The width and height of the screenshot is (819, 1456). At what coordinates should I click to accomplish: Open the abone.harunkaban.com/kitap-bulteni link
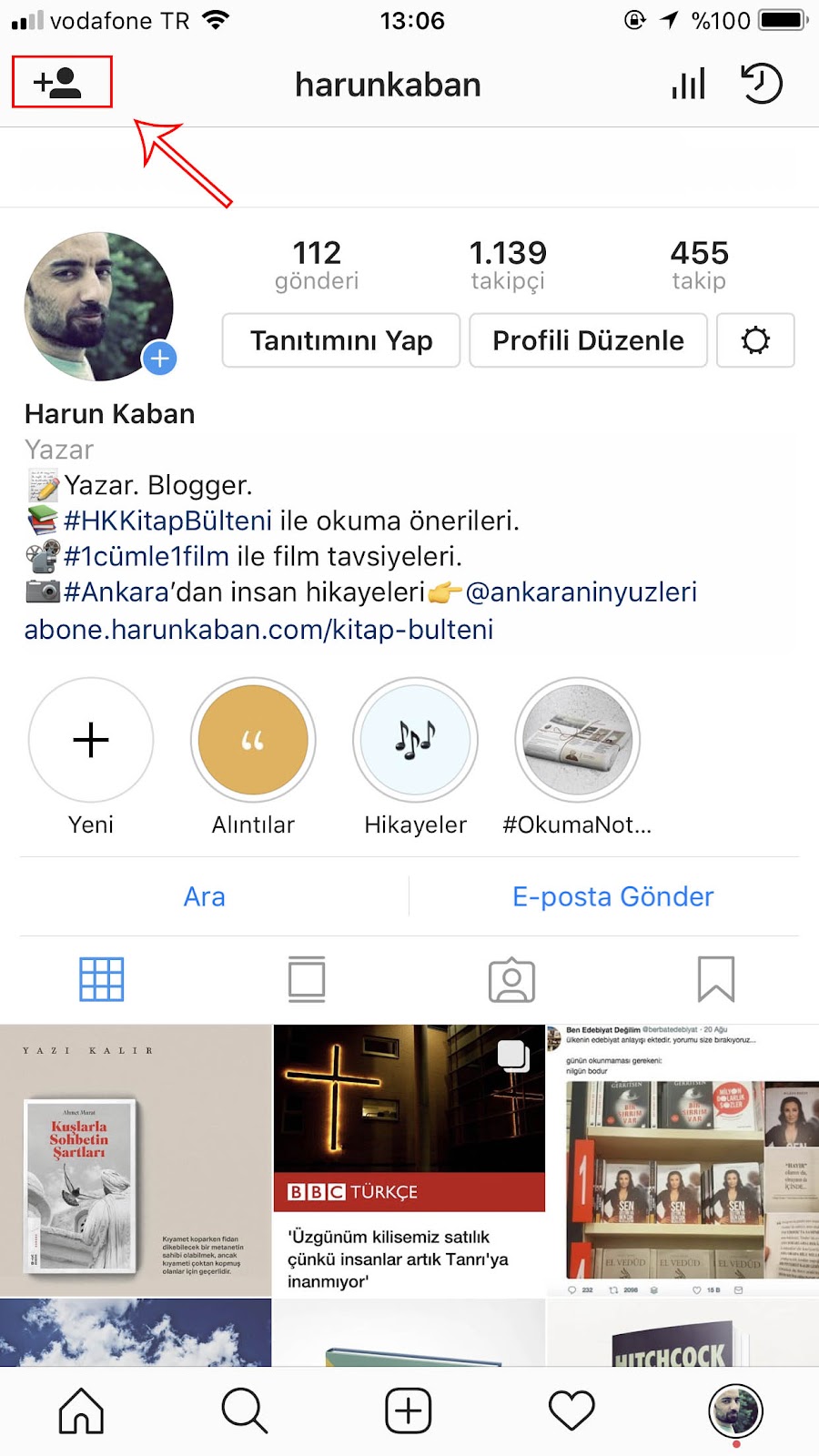click(x=258, y=629)
